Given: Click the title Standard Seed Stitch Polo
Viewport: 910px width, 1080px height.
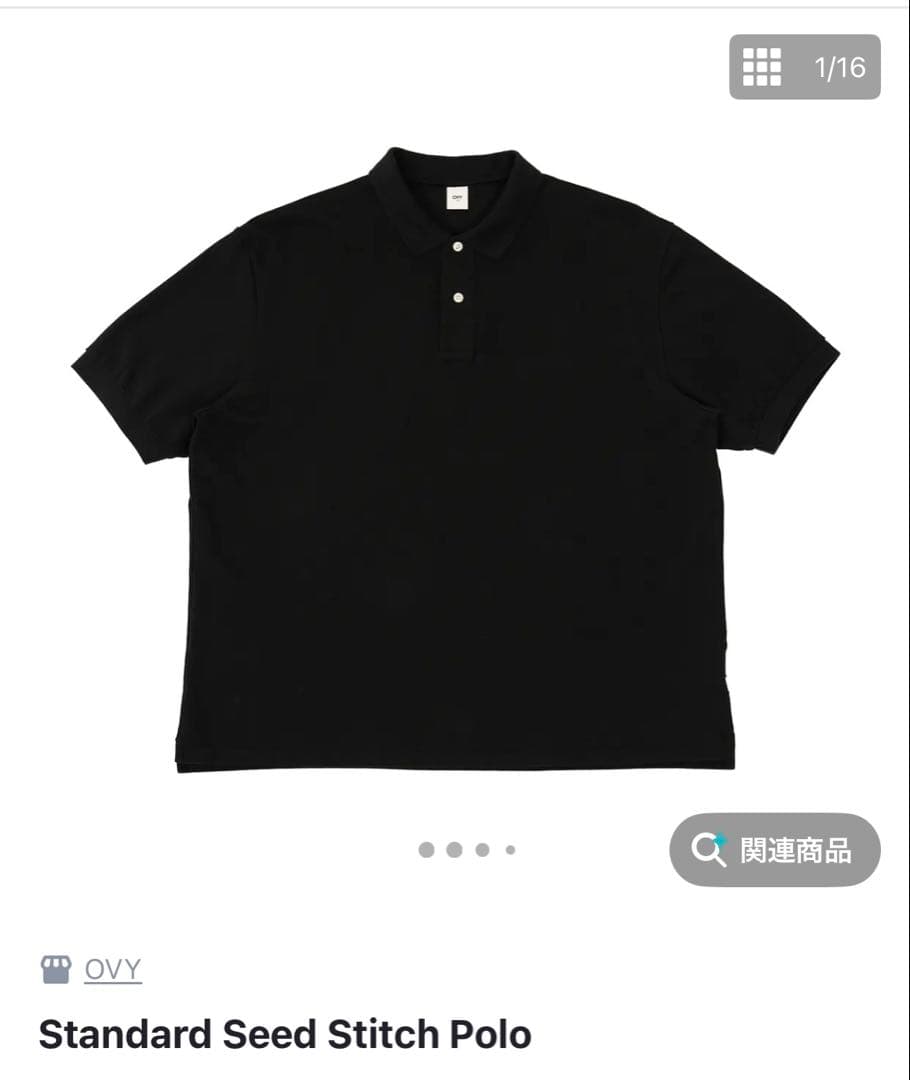Looking at the screenshot, I should pyautogui.click(x=286, y=1035).
